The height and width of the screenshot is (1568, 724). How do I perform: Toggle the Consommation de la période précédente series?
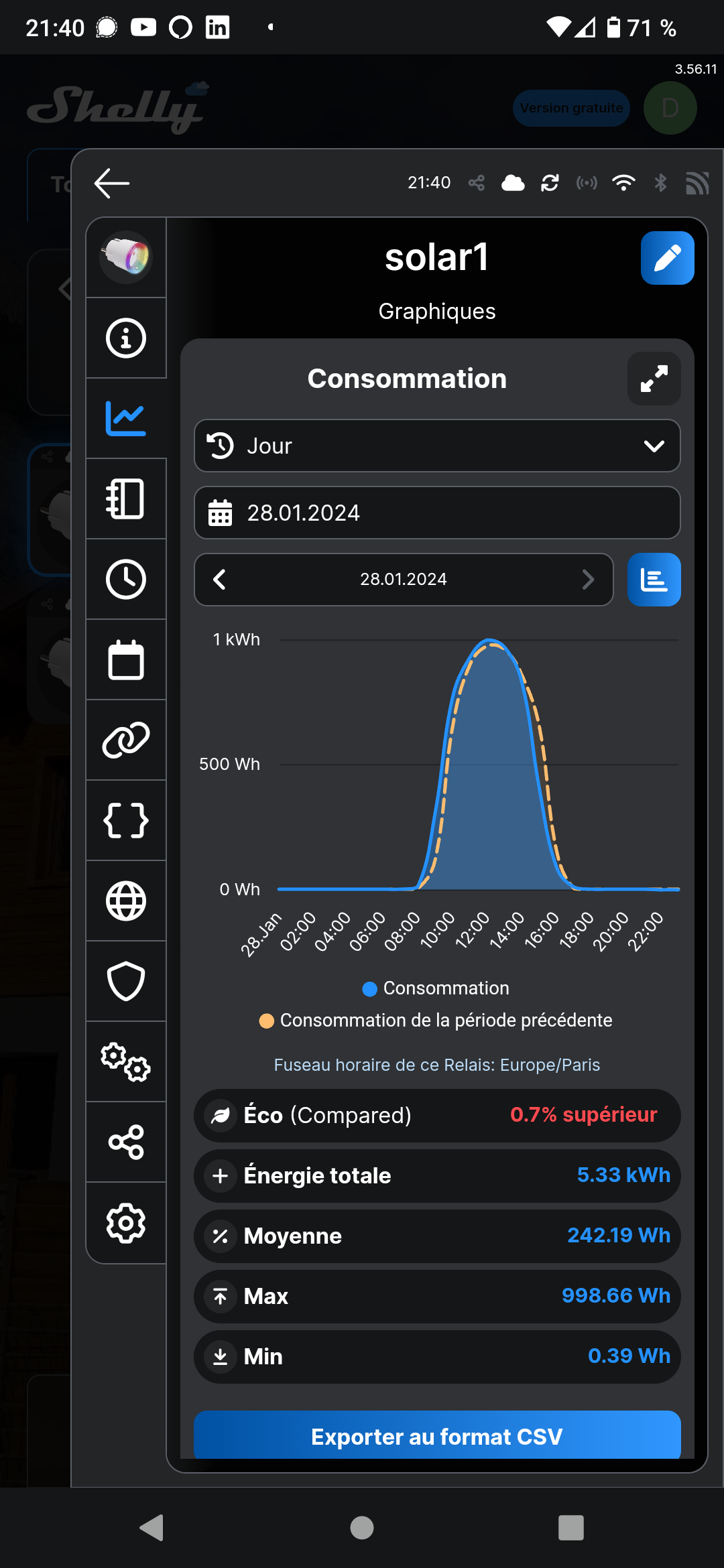[436, 1021]
